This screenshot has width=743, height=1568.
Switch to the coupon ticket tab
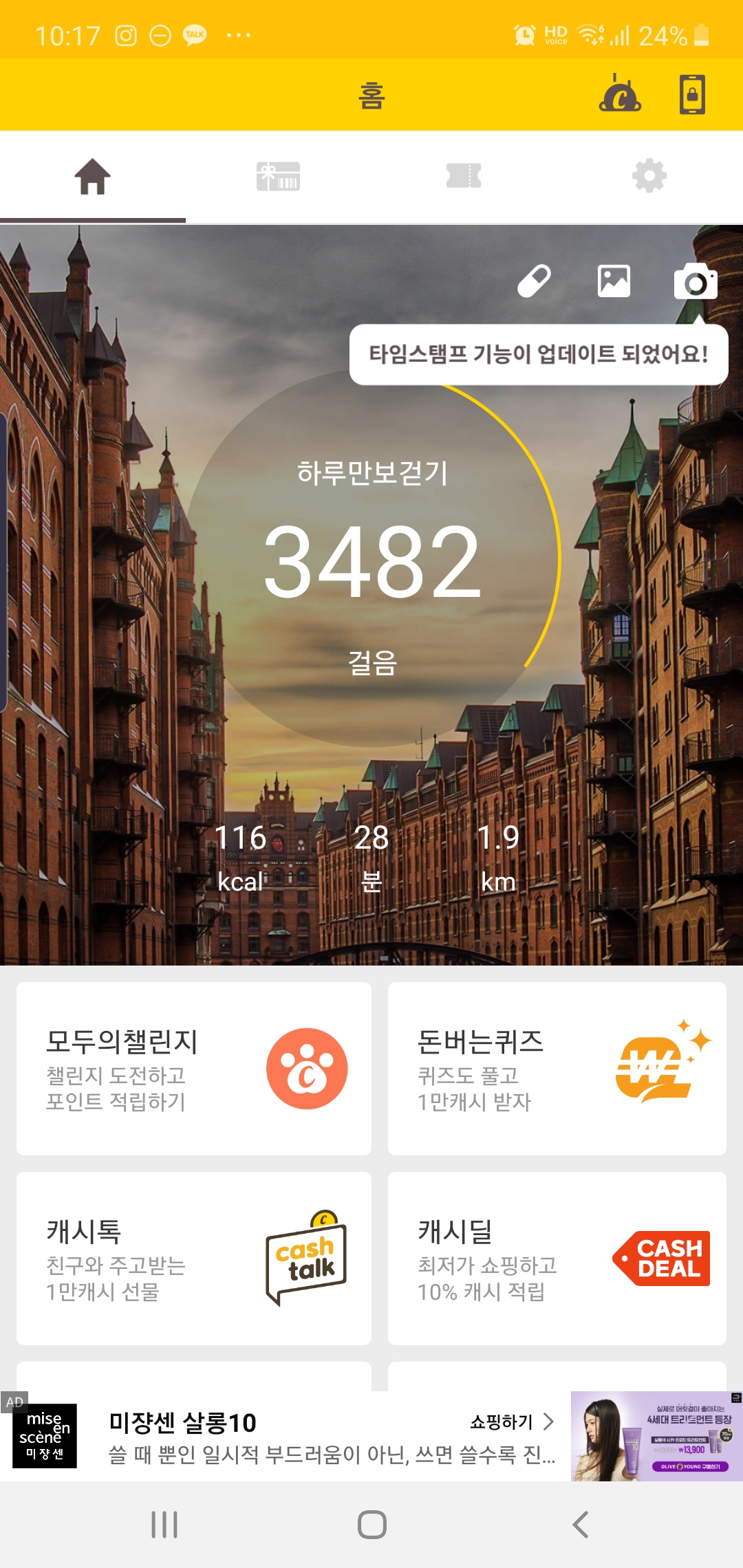[x=464, y=177]
